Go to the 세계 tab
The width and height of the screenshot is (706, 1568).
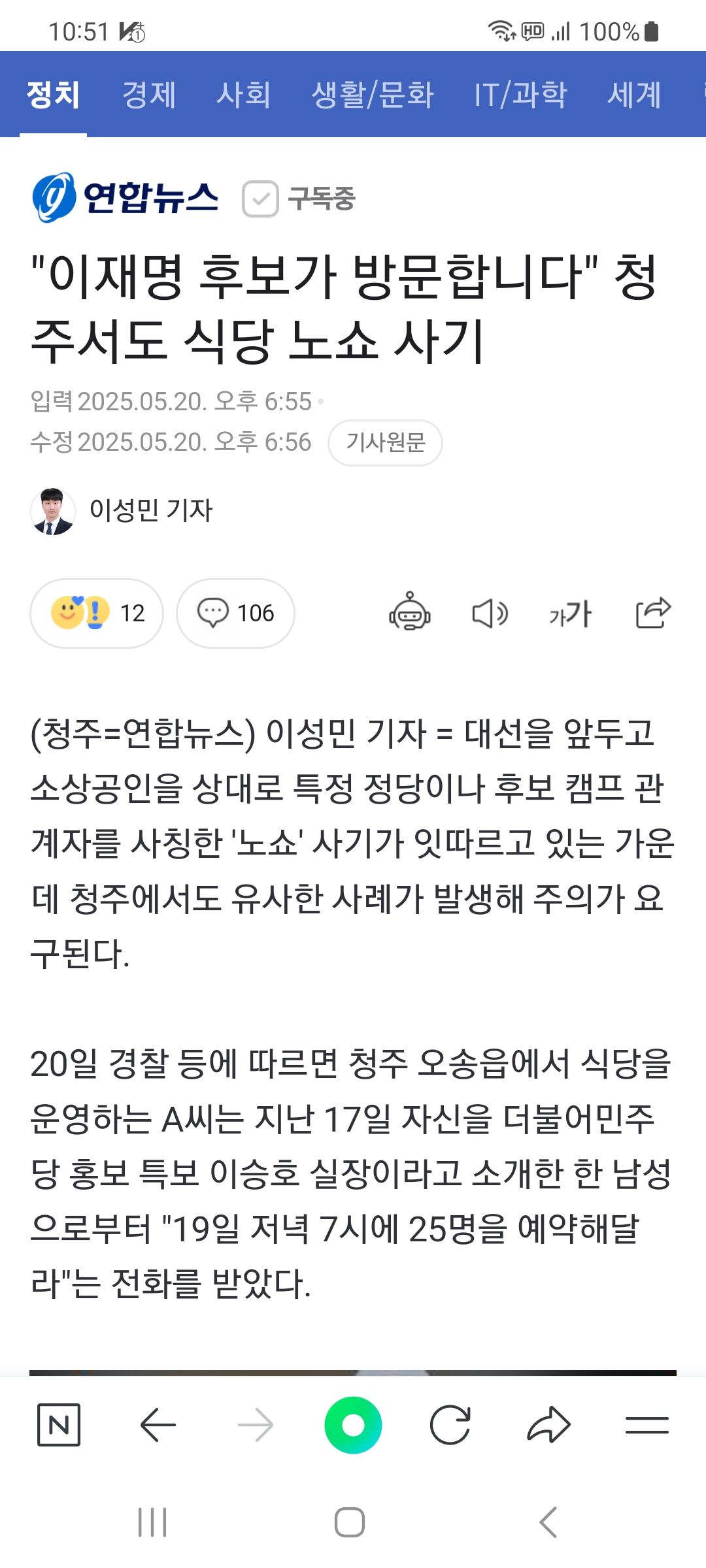pyautogui.click(x=634, y=95)
